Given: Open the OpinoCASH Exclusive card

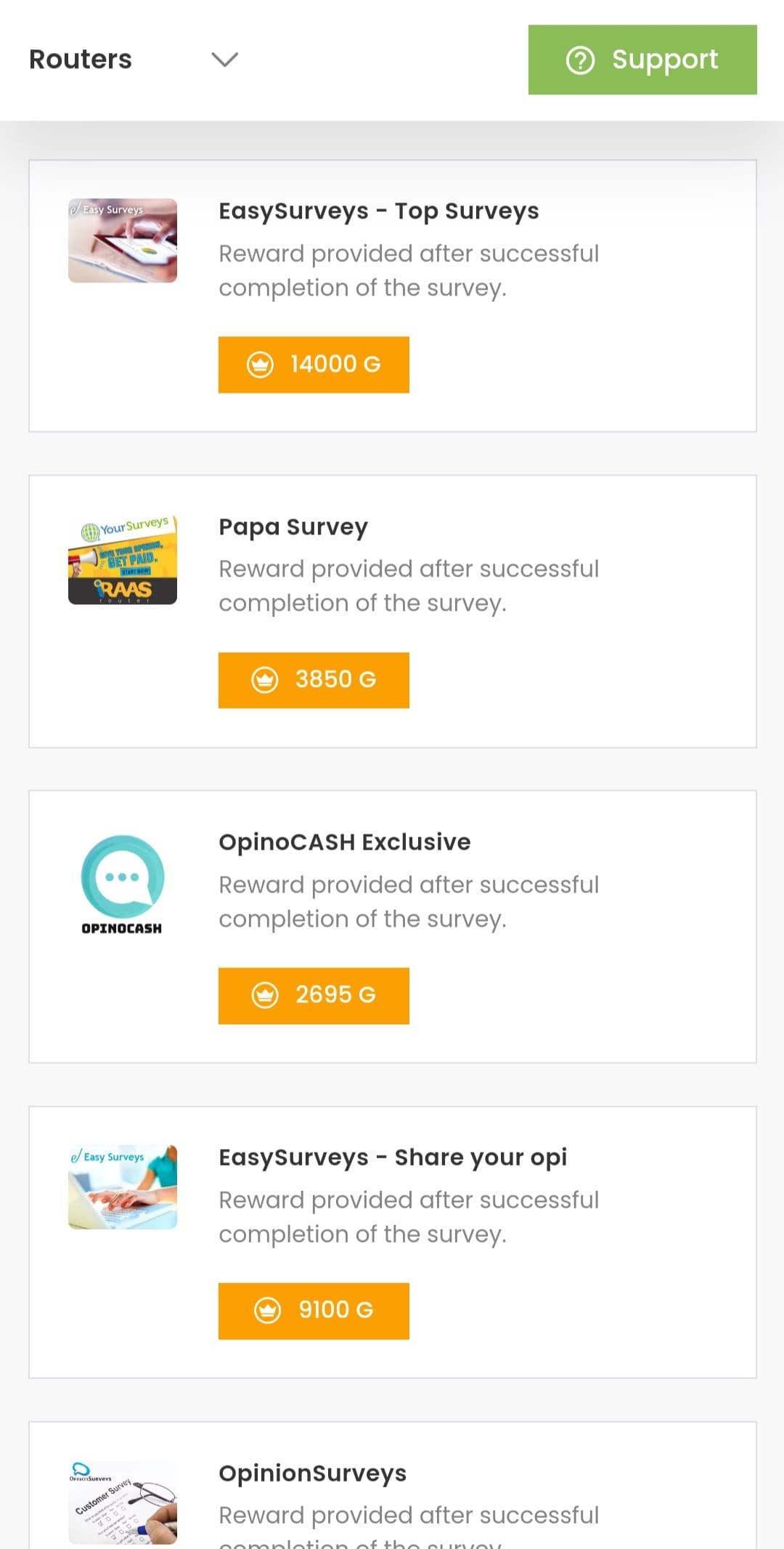Looking at the screenshot, I should tap(393, 927).
